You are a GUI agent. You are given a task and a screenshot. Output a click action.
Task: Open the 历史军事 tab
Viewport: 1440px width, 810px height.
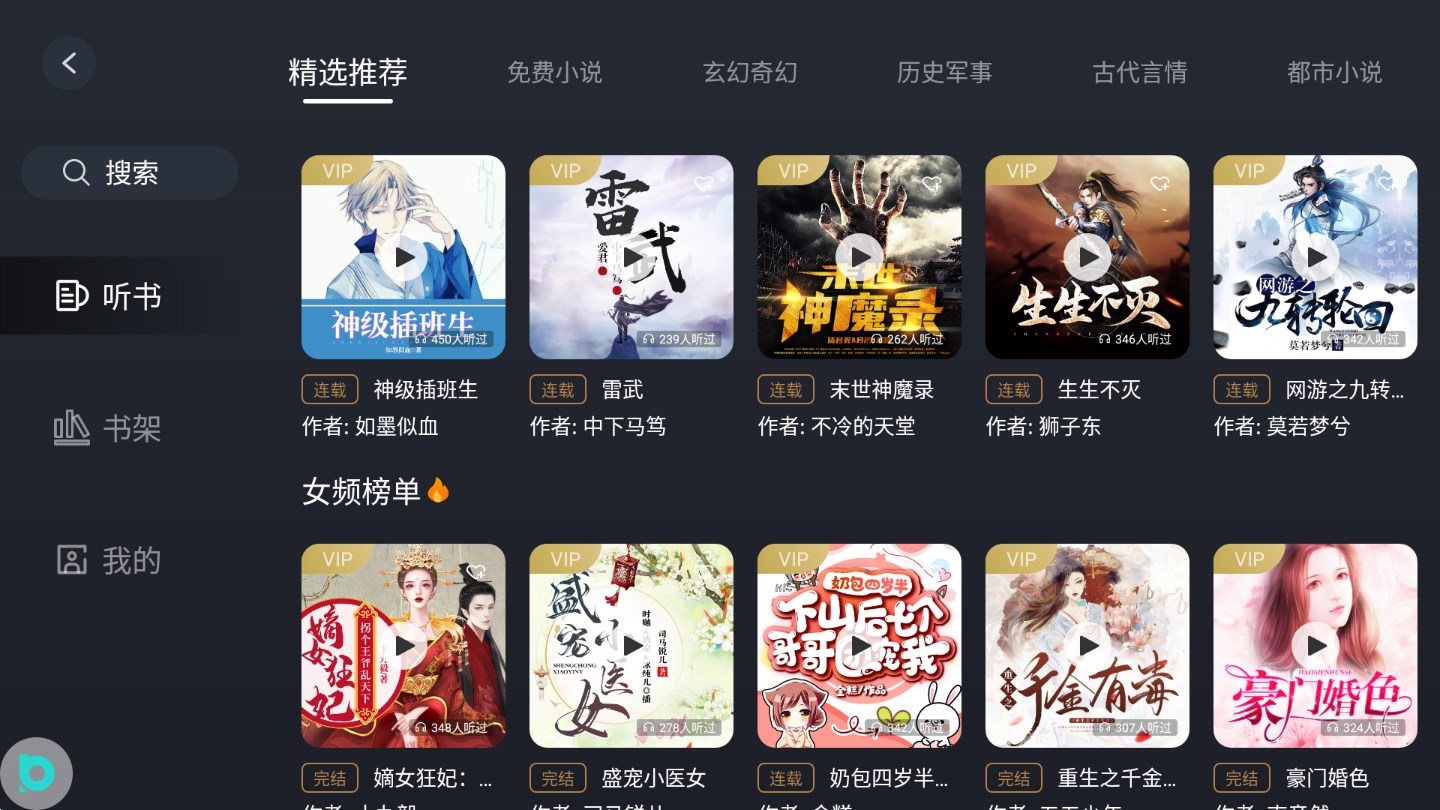click(944, 72)
